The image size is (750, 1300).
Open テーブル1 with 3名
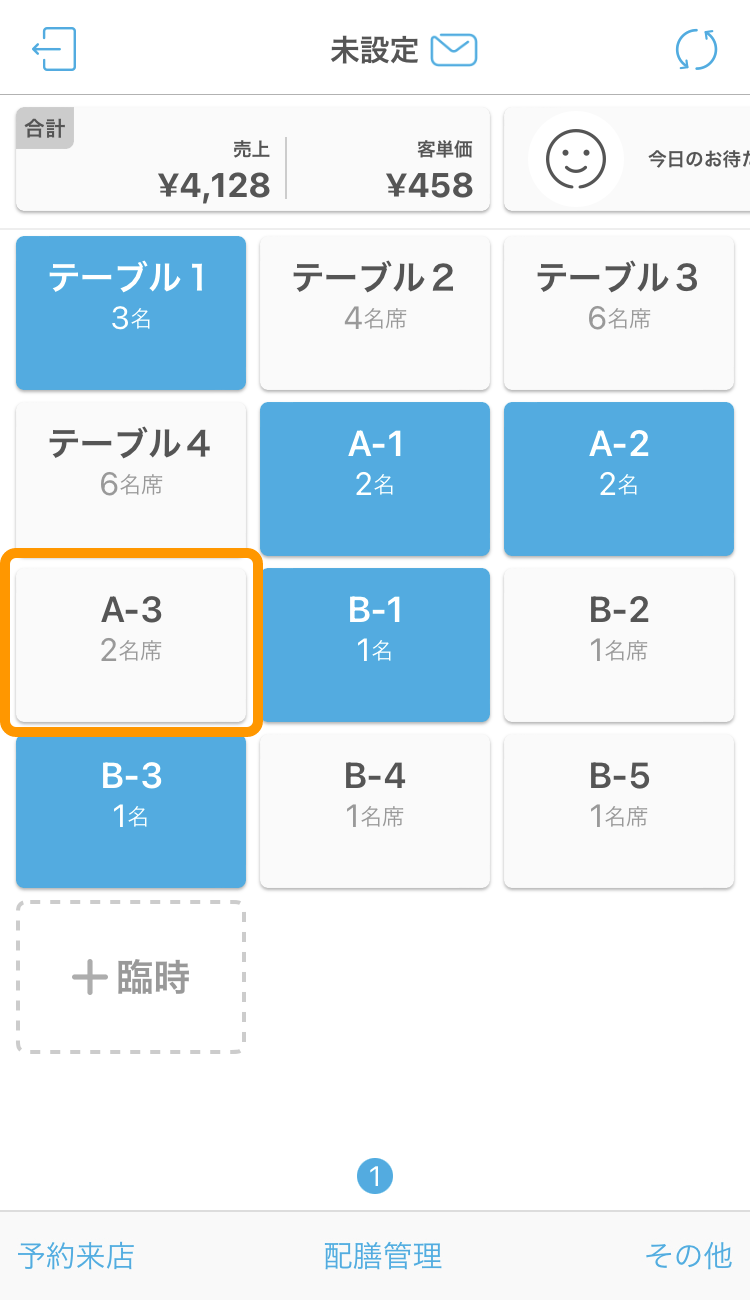pyautogui.click(x=131, y=313)
